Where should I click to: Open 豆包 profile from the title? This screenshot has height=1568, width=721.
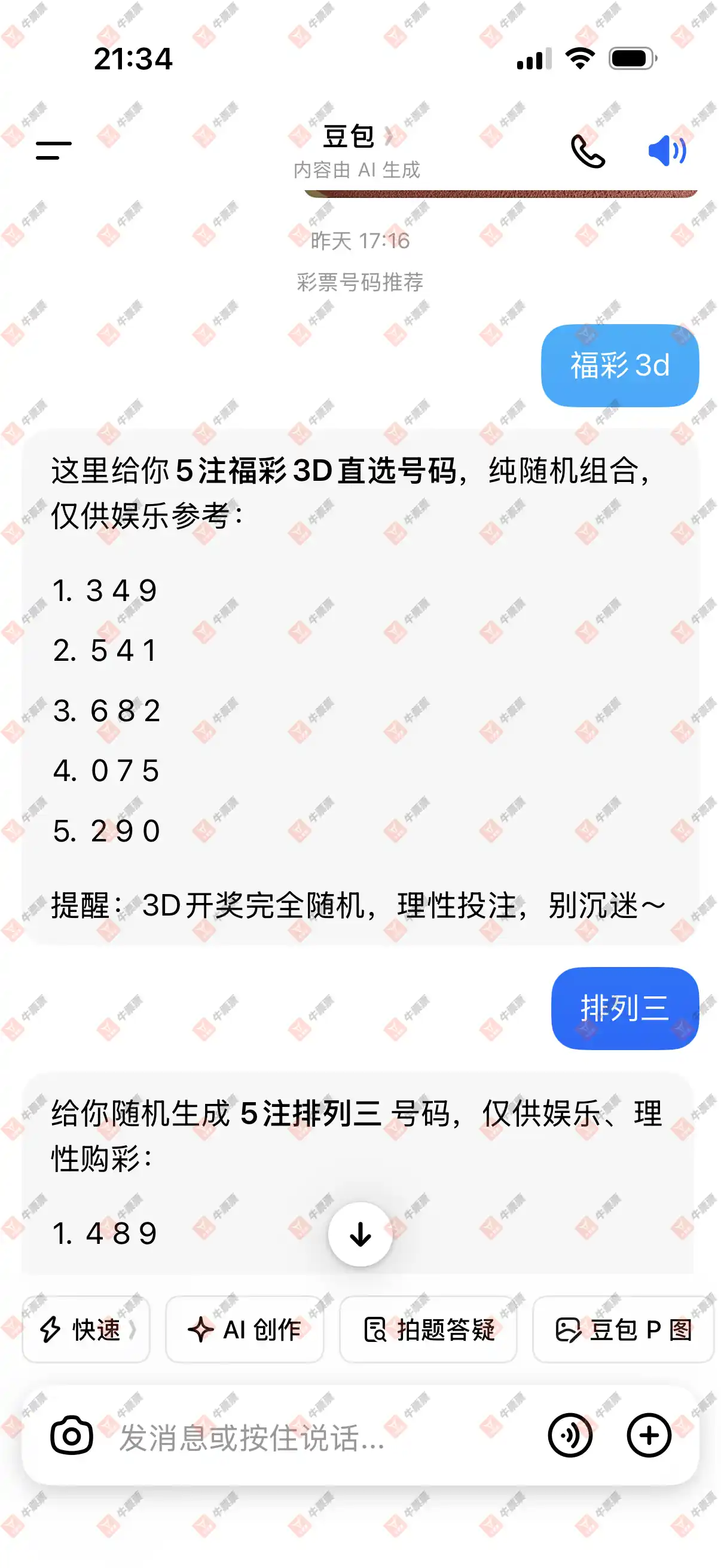356,136
